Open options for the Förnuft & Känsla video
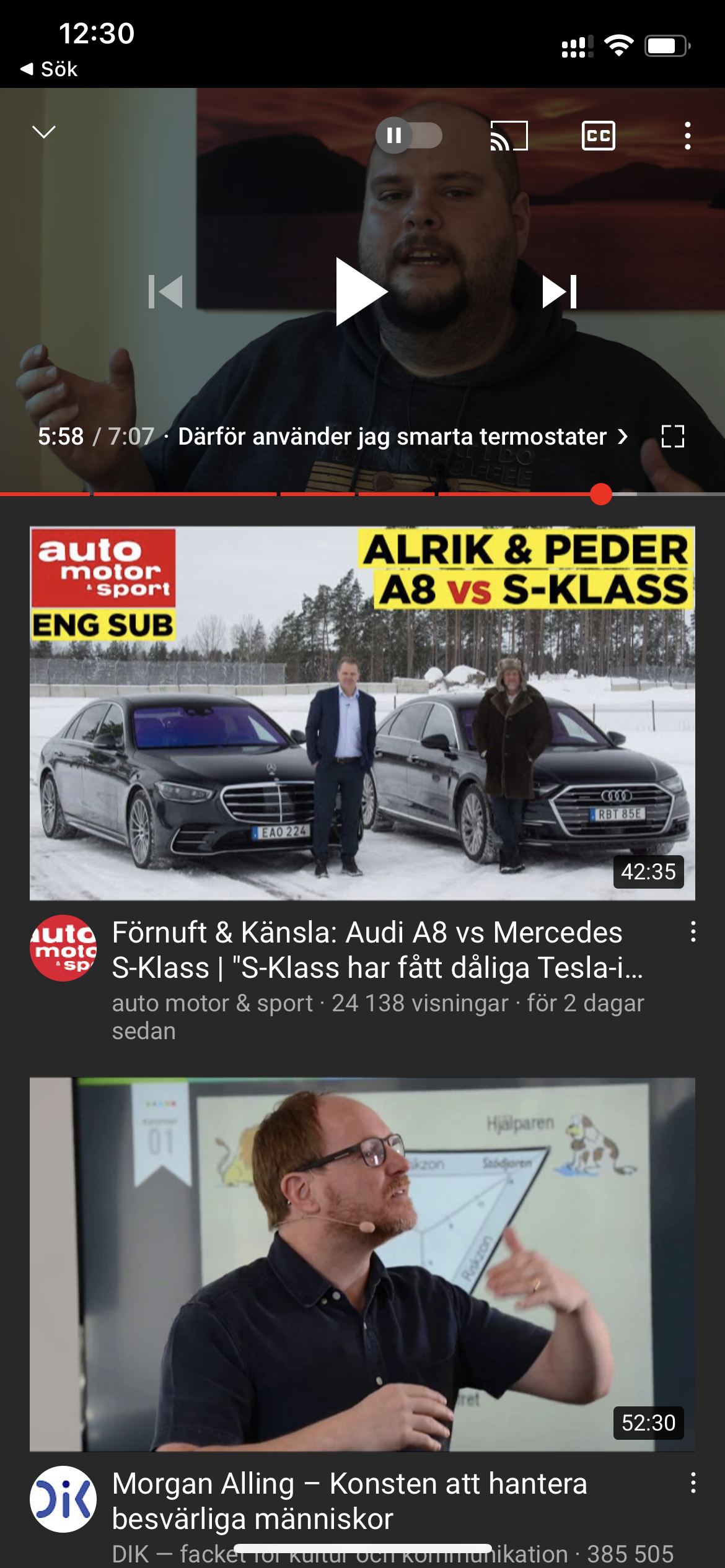Screen dimensions: 725x1568 point(693,932)
